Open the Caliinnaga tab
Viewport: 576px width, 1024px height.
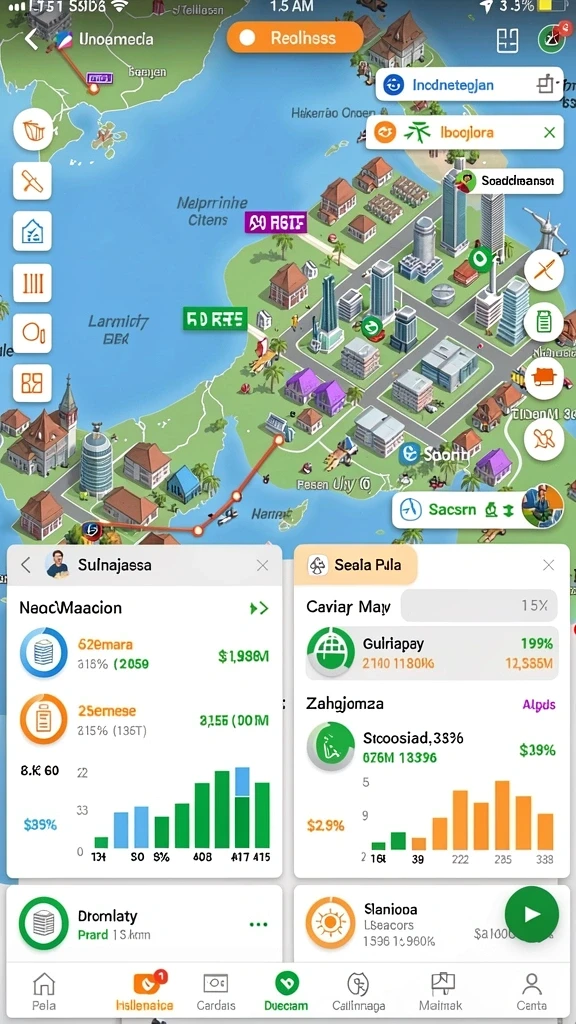pyautogui.click(x=359, y=991)
